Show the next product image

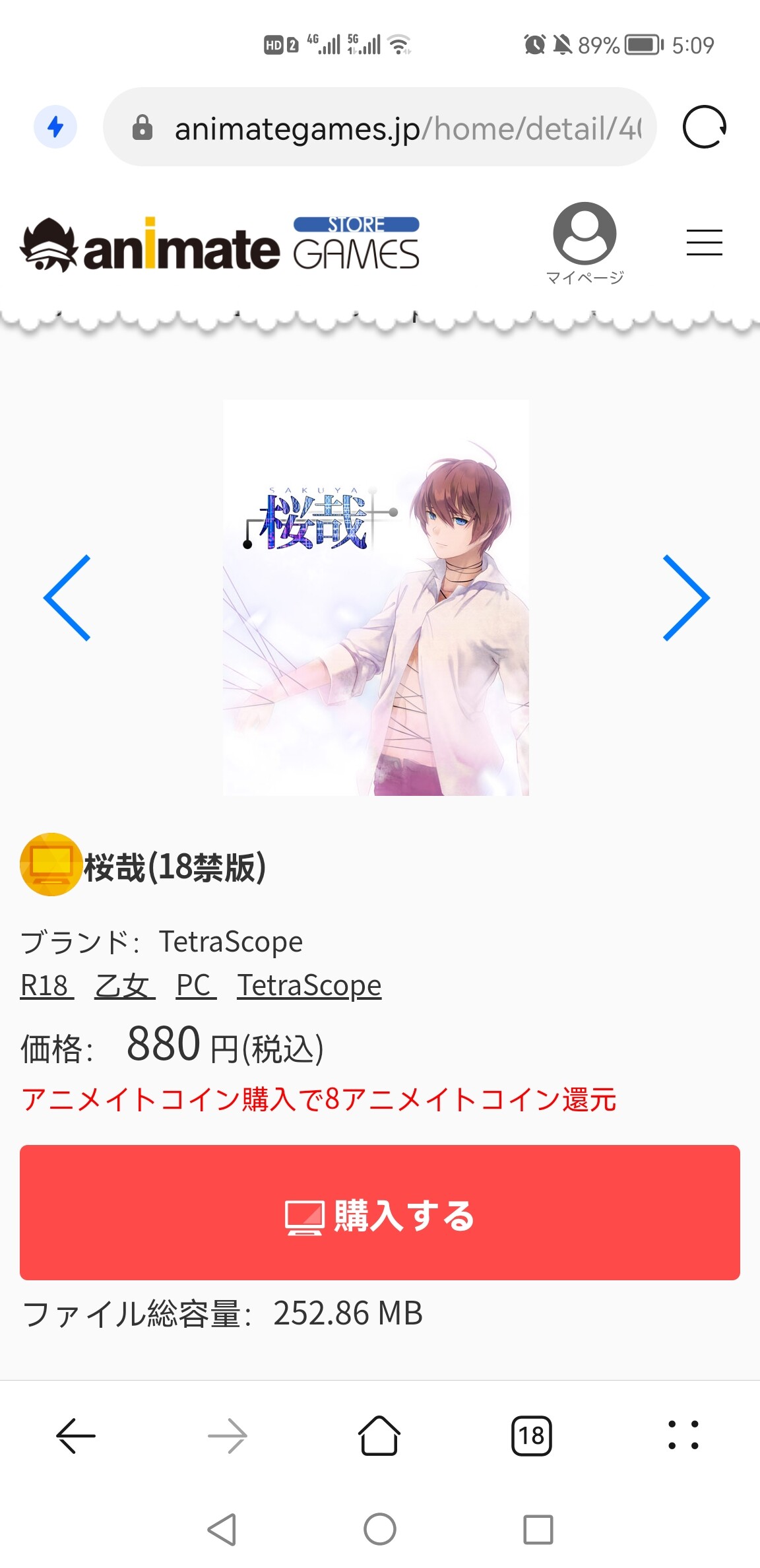tap(686, 598)
